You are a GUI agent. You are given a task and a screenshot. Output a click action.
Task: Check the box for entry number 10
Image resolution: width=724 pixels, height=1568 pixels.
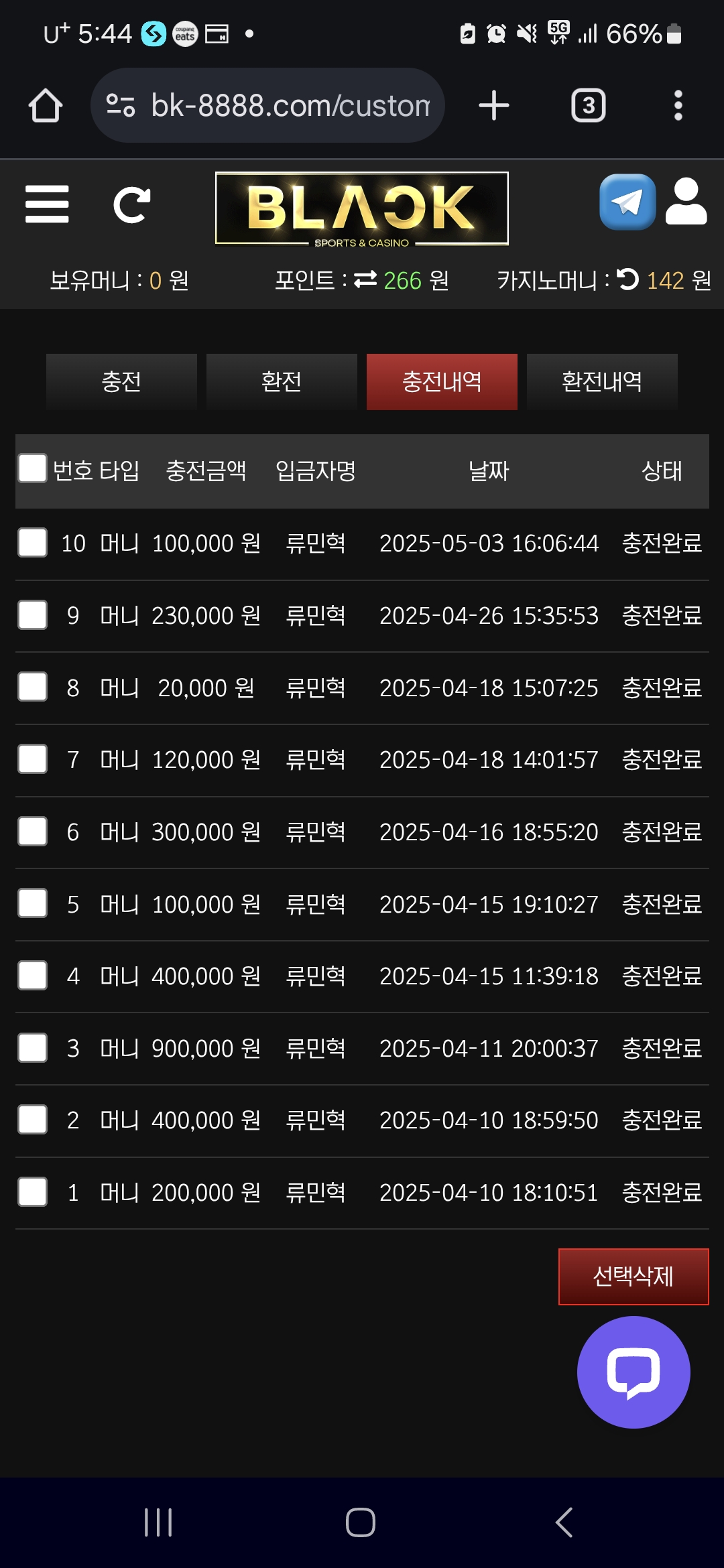32,542
